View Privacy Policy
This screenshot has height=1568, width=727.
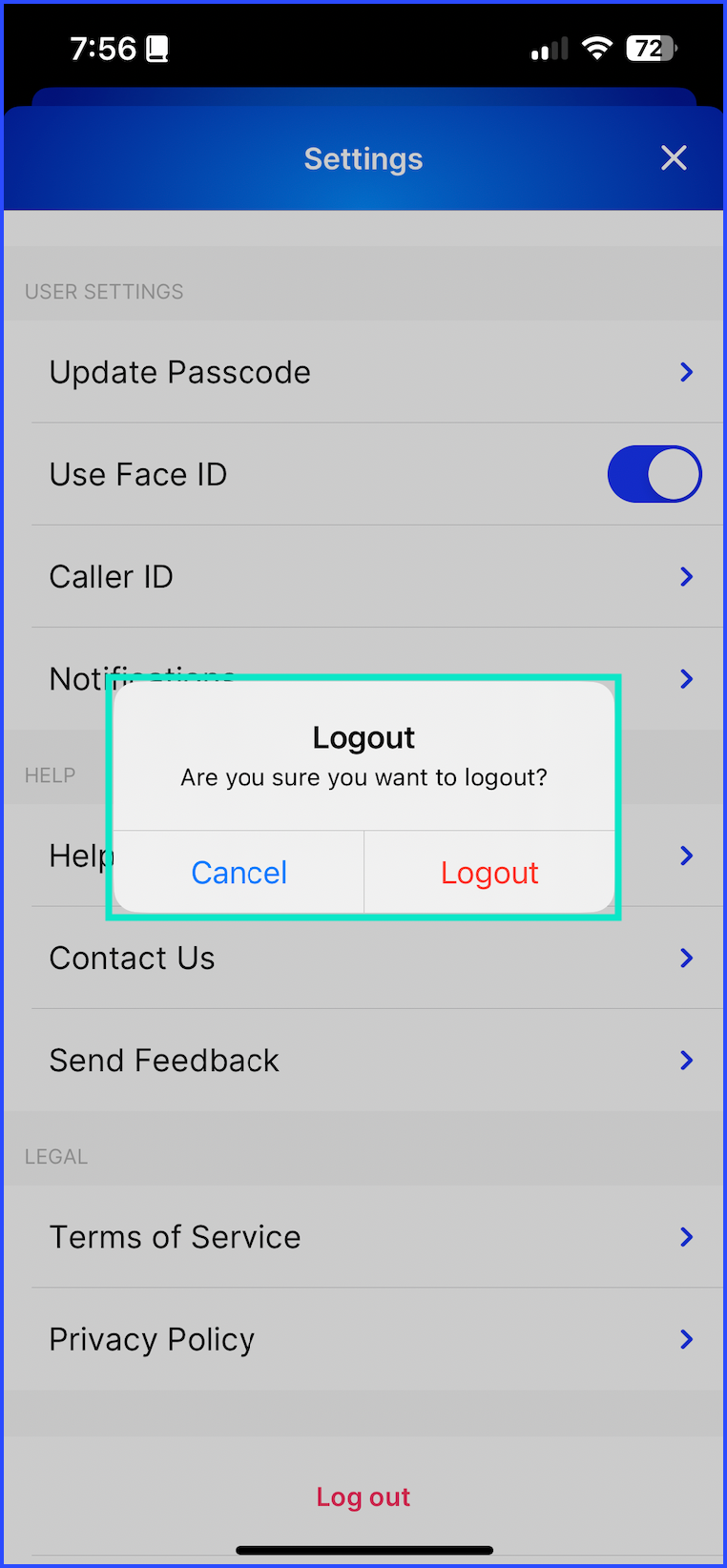[363, 1339]
